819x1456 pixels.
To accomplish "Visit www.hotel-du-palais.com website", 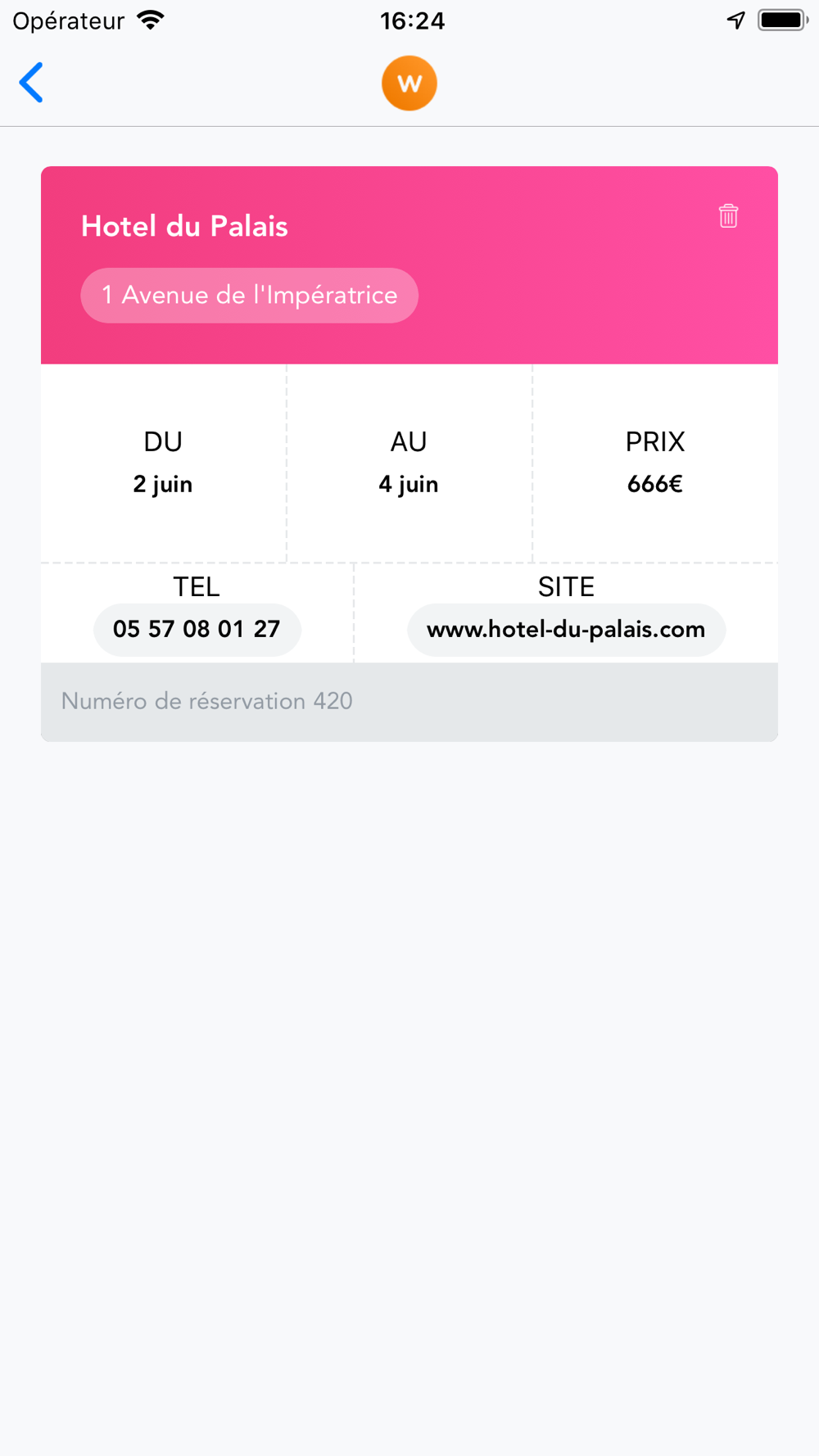I will point(566,630).
